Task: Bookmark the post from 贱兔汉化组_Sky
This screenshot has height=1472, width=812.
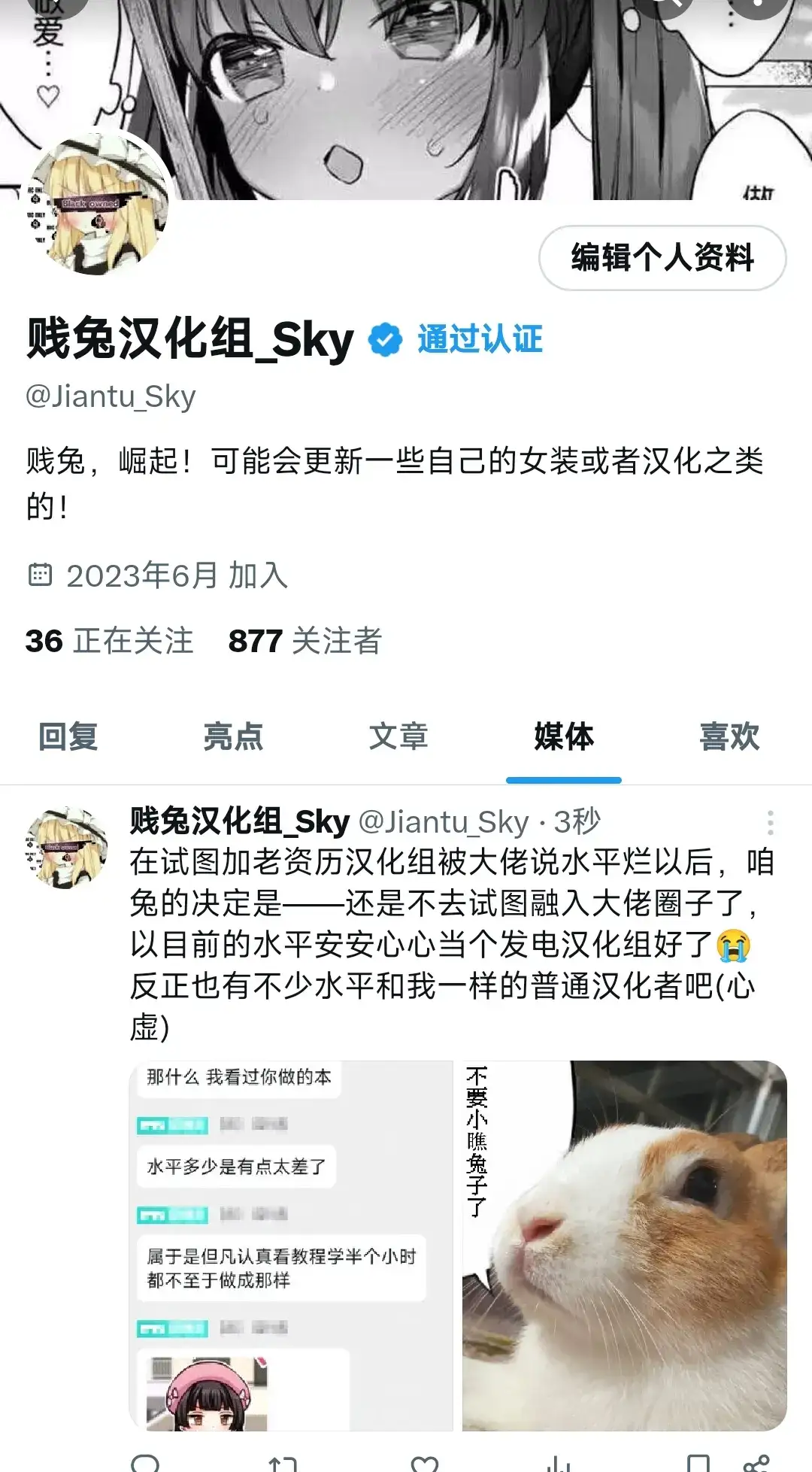Action: [x=698, y=1463]
